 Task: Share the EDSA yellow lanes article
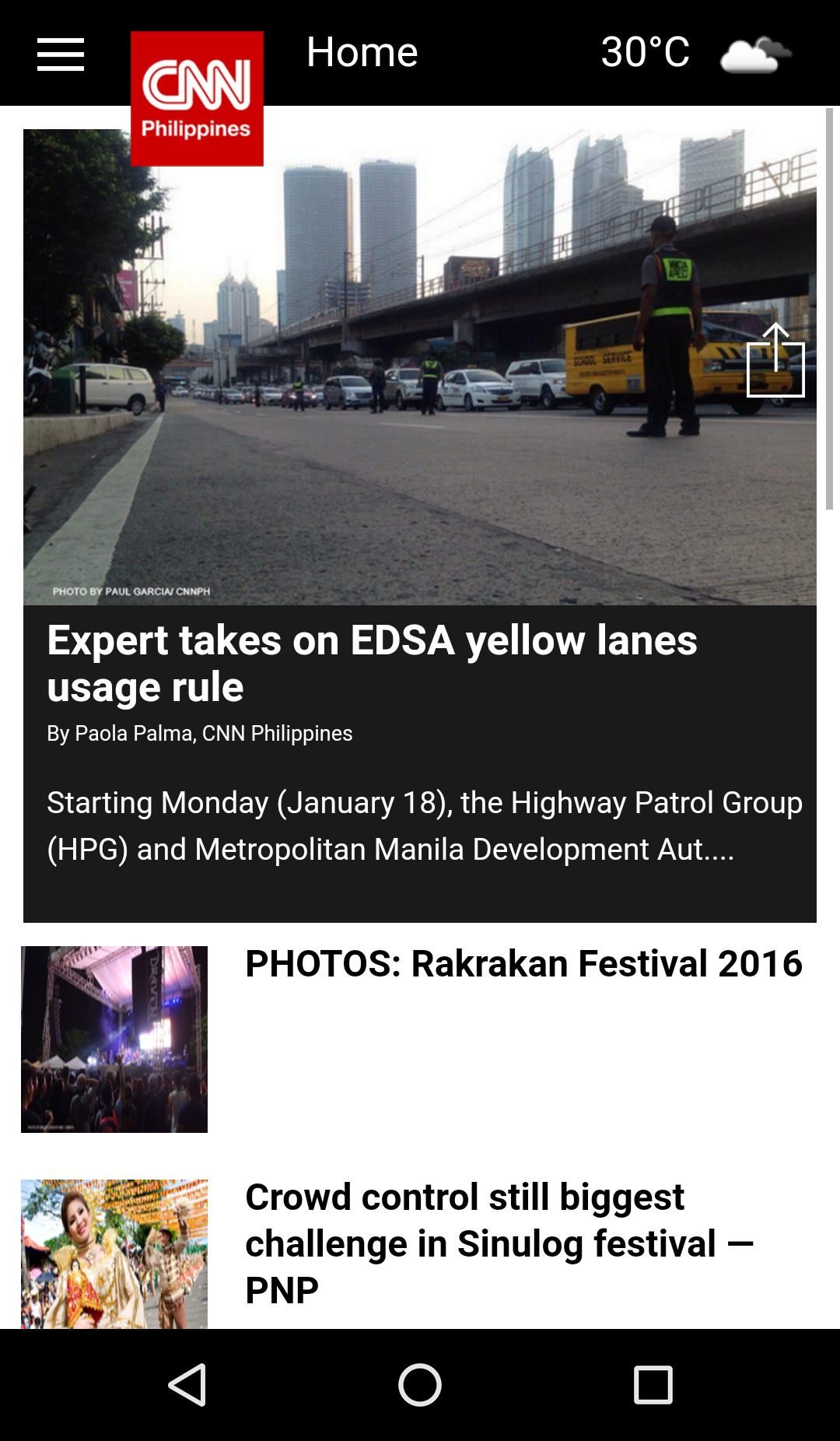(x=775, y=361)
